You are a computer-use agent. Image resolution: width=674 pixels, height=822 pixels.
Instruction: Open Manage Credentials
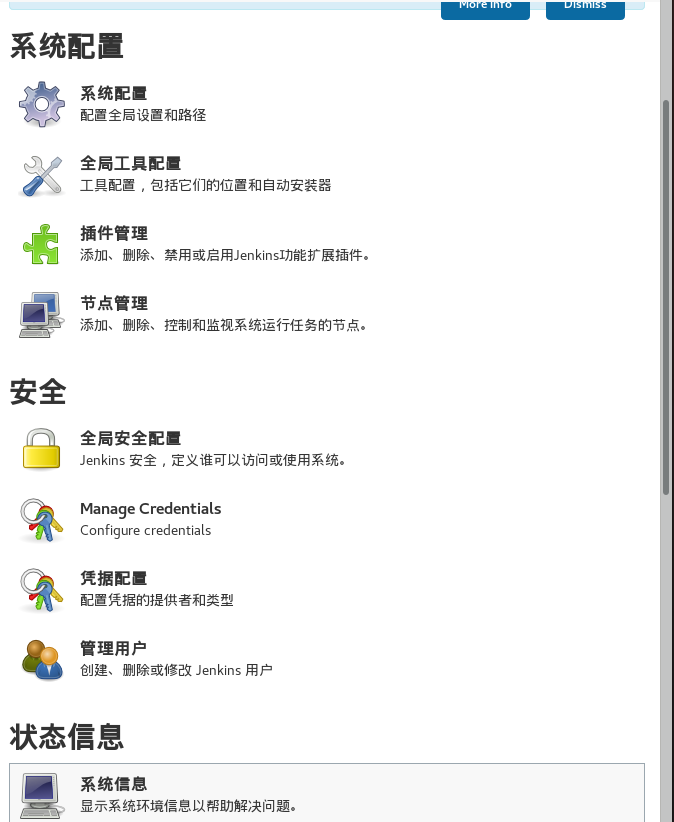pos(150,509)
